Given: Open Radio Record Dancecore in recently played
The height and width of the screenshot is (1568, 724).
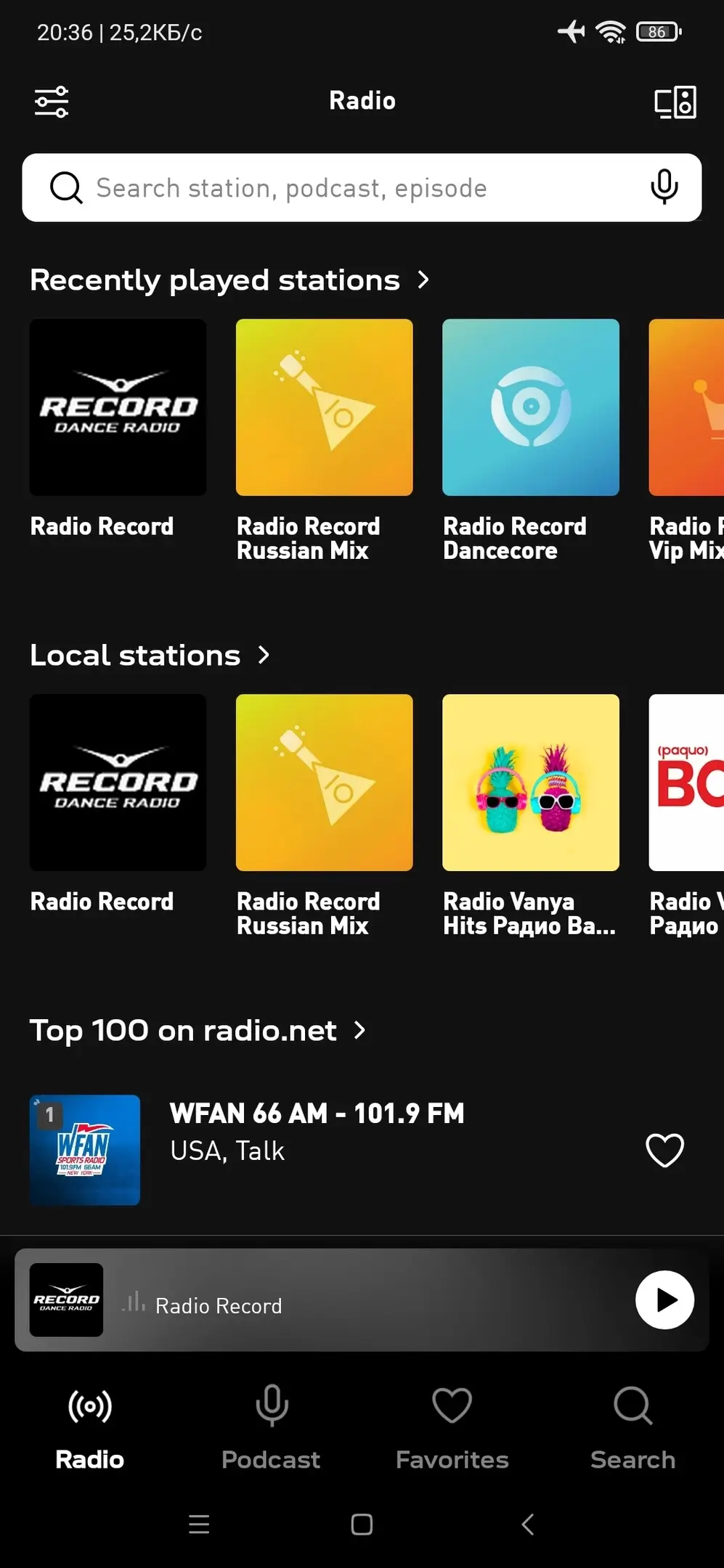Looking at the screenshot, I should [x=531, y=440].
